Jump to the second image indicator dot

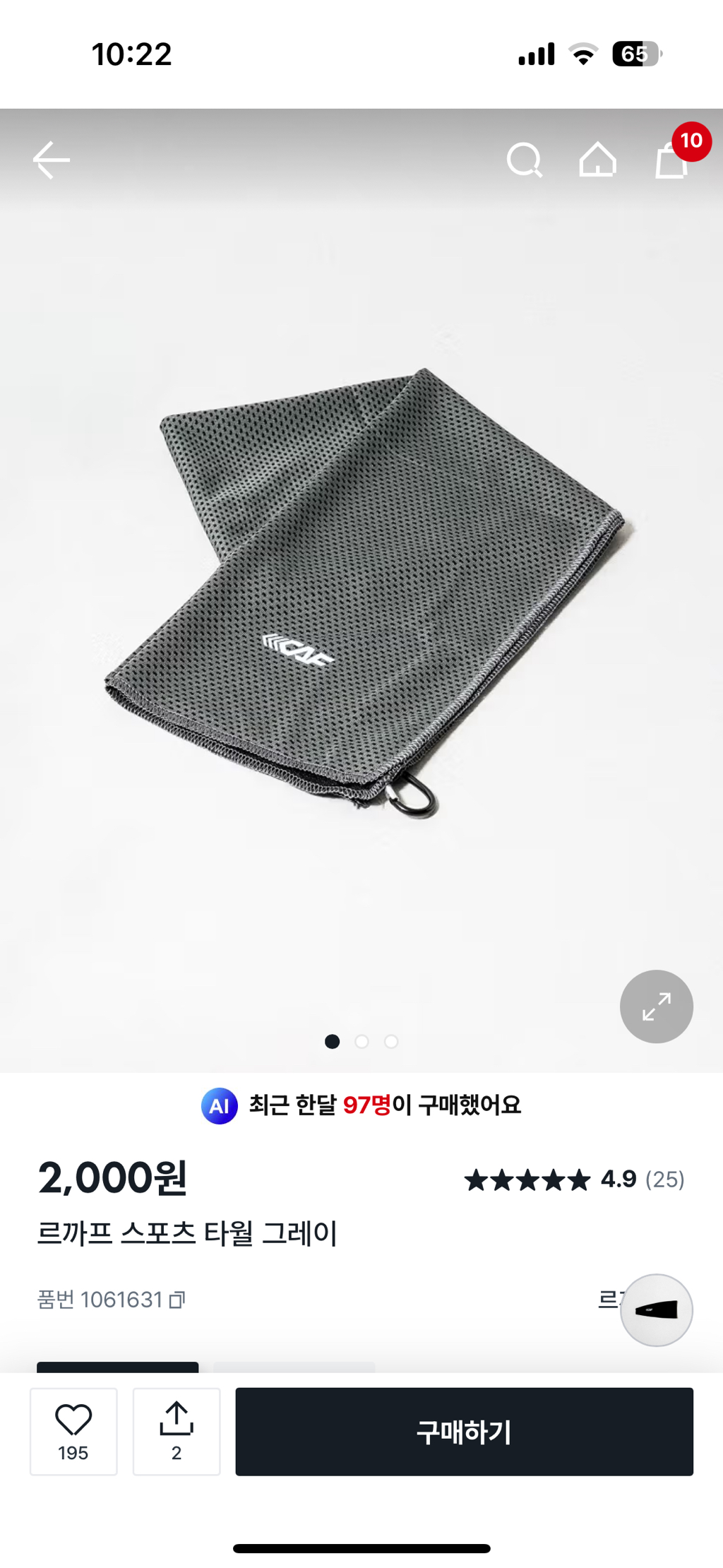tap(361, 1041)
